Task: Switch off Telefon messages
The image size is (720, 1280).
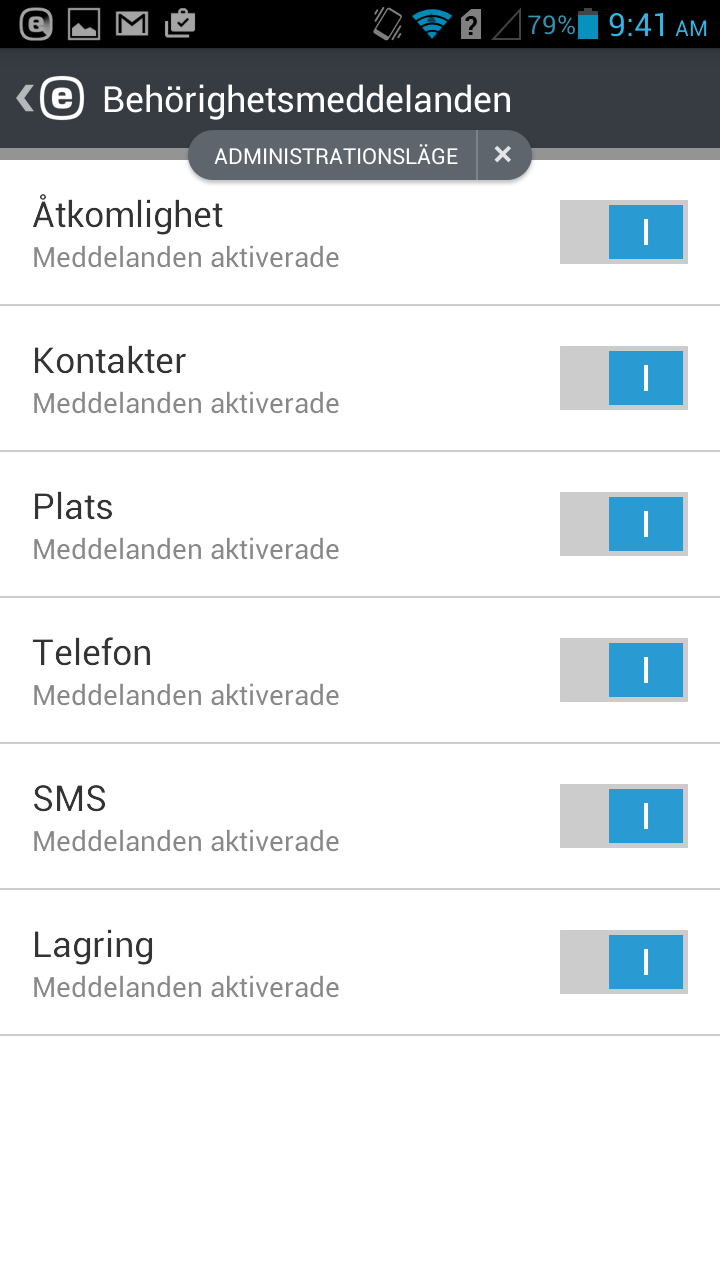Action: click(x=624, y=670)
